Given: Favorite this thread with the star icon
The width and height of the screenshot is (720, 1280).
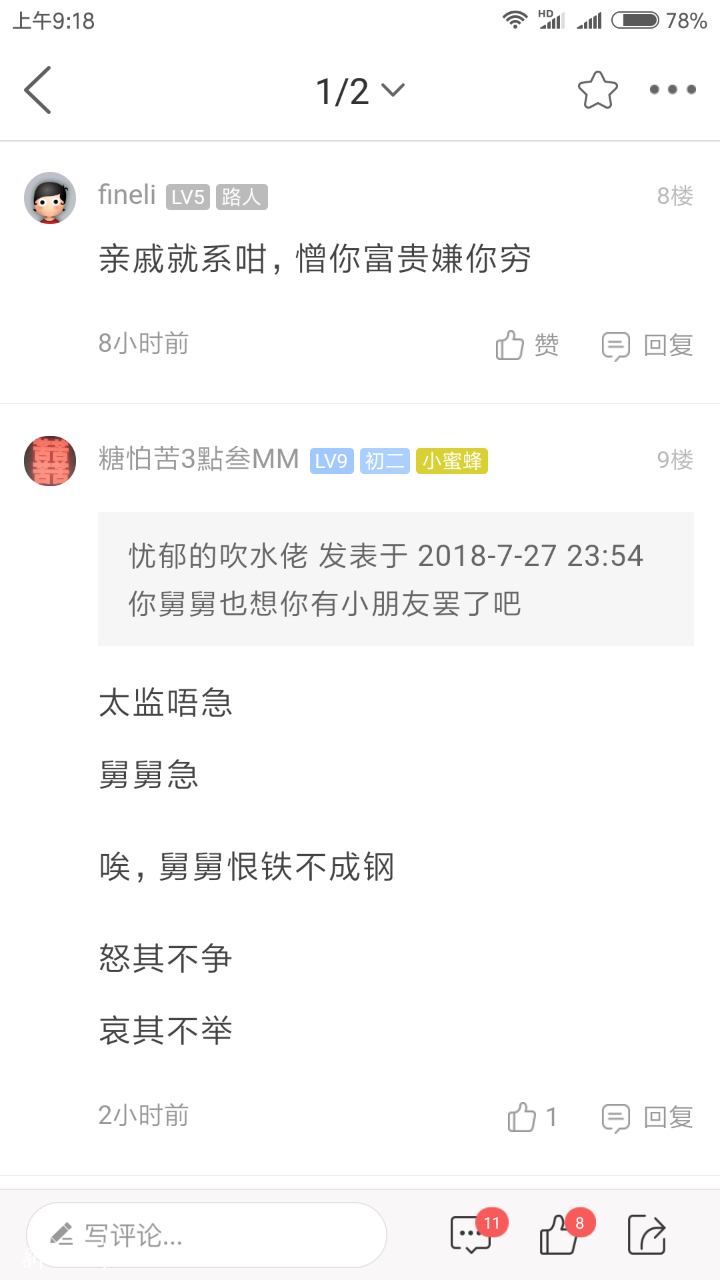Looking at the screenshot, I should tap(597, 91).
